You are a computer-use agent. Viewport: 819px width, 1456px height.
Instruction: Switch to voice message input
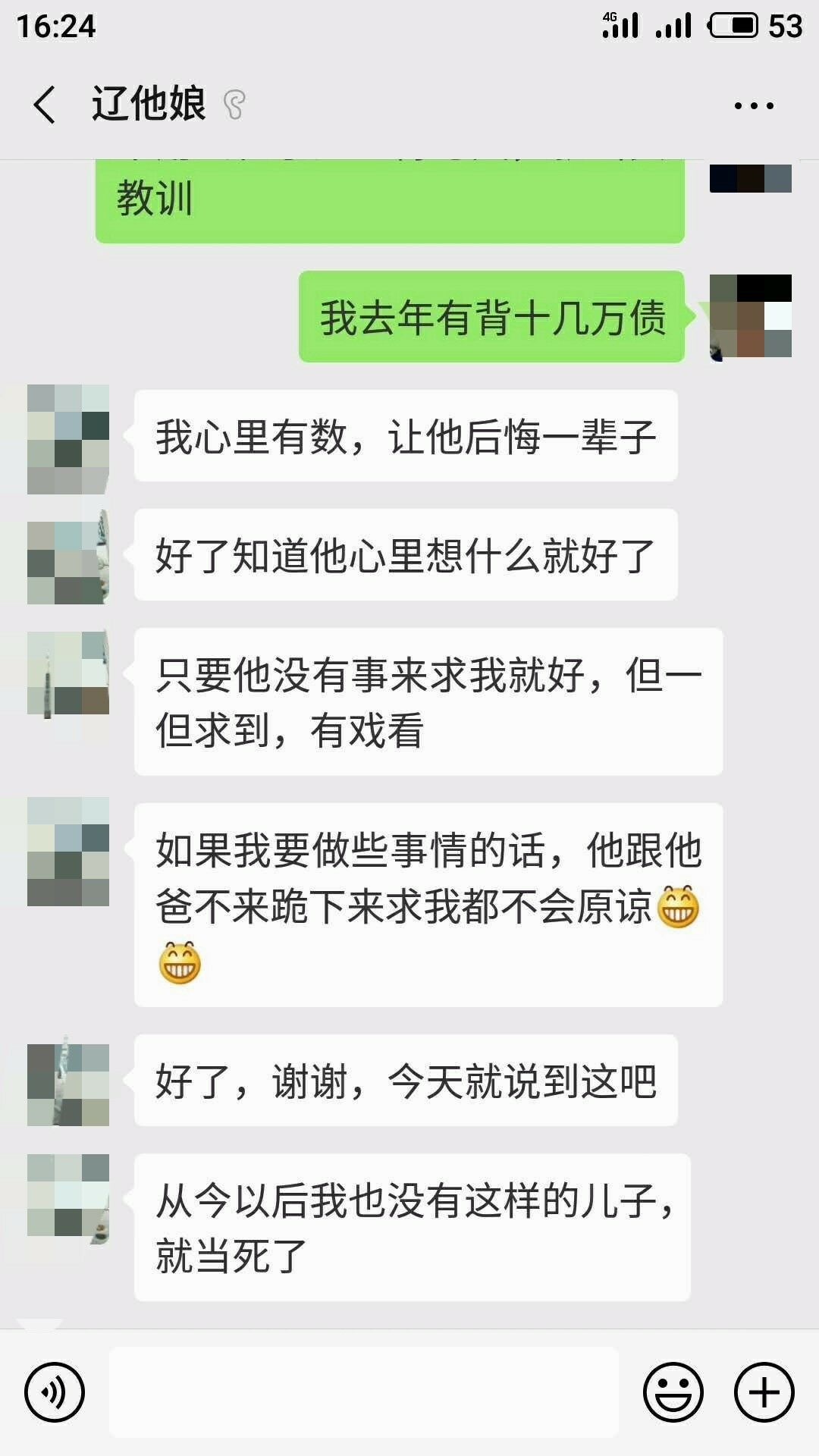55,1392
